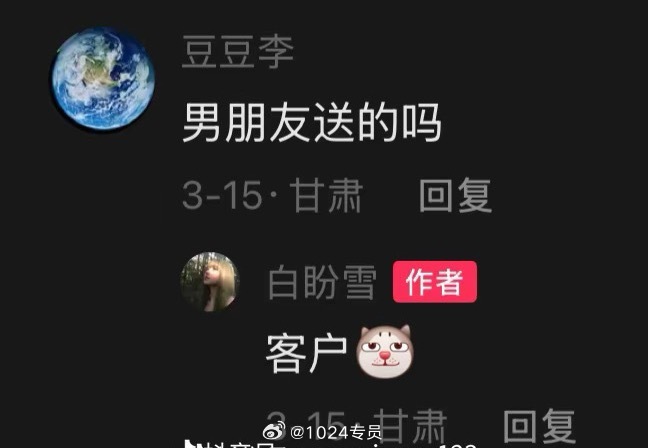The width and height of the screenshot is (648, 448).
Task: View author 白盼雪's profile by name
Action: [321, 283]
